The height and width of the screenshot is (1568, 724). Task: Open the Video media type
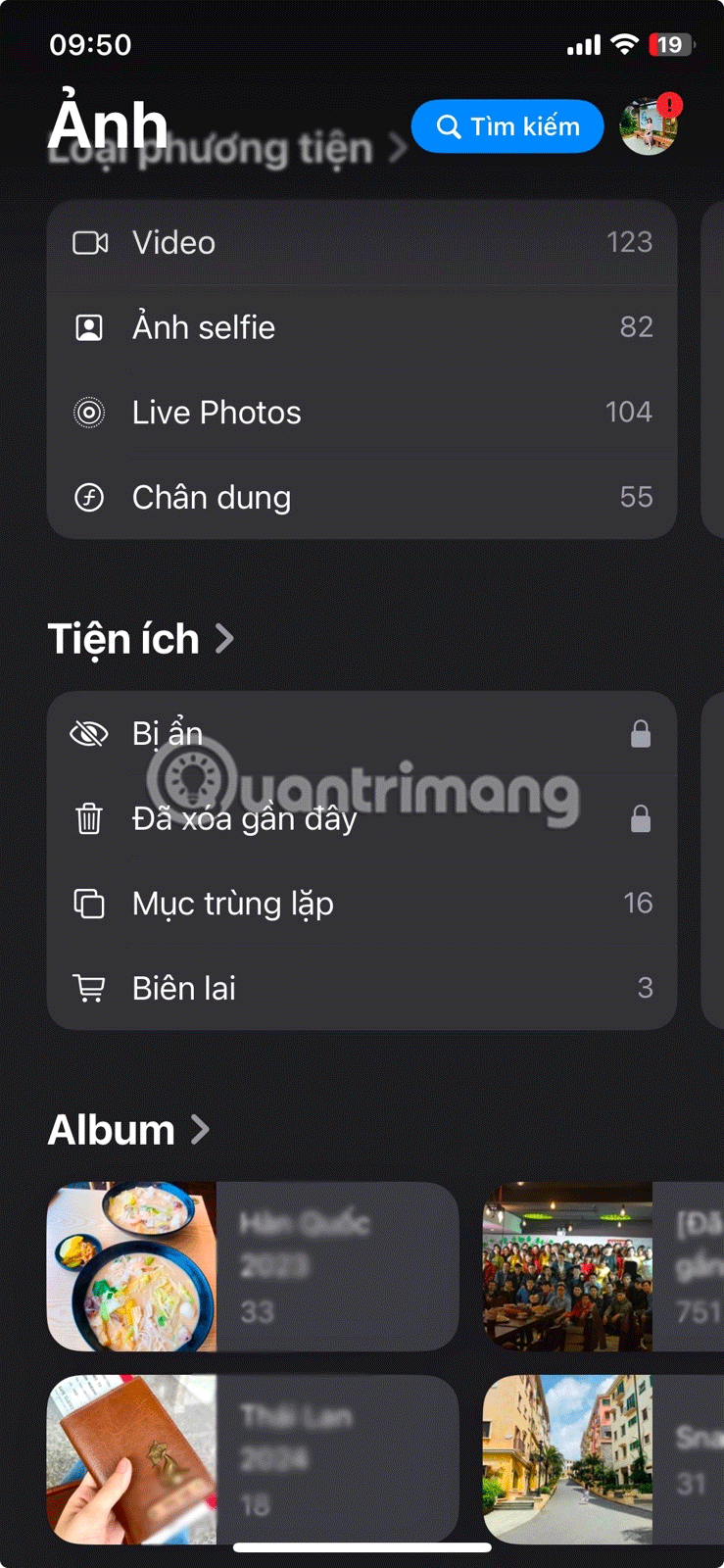point(361,242)
